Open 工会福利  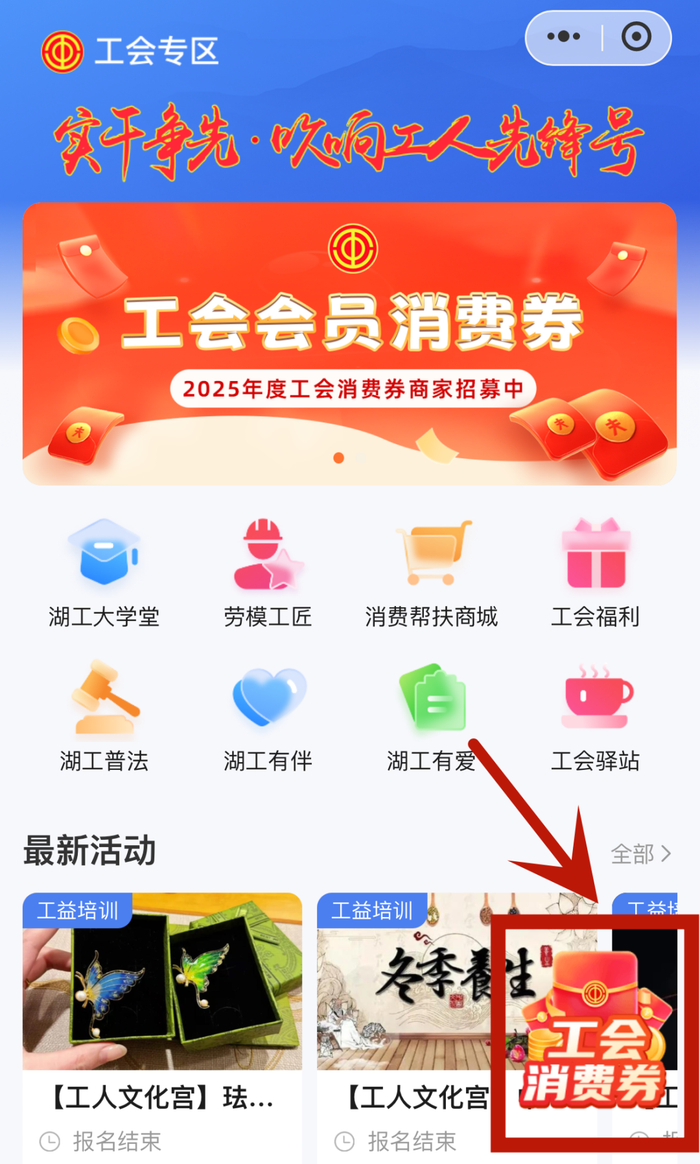click(595, 574)
